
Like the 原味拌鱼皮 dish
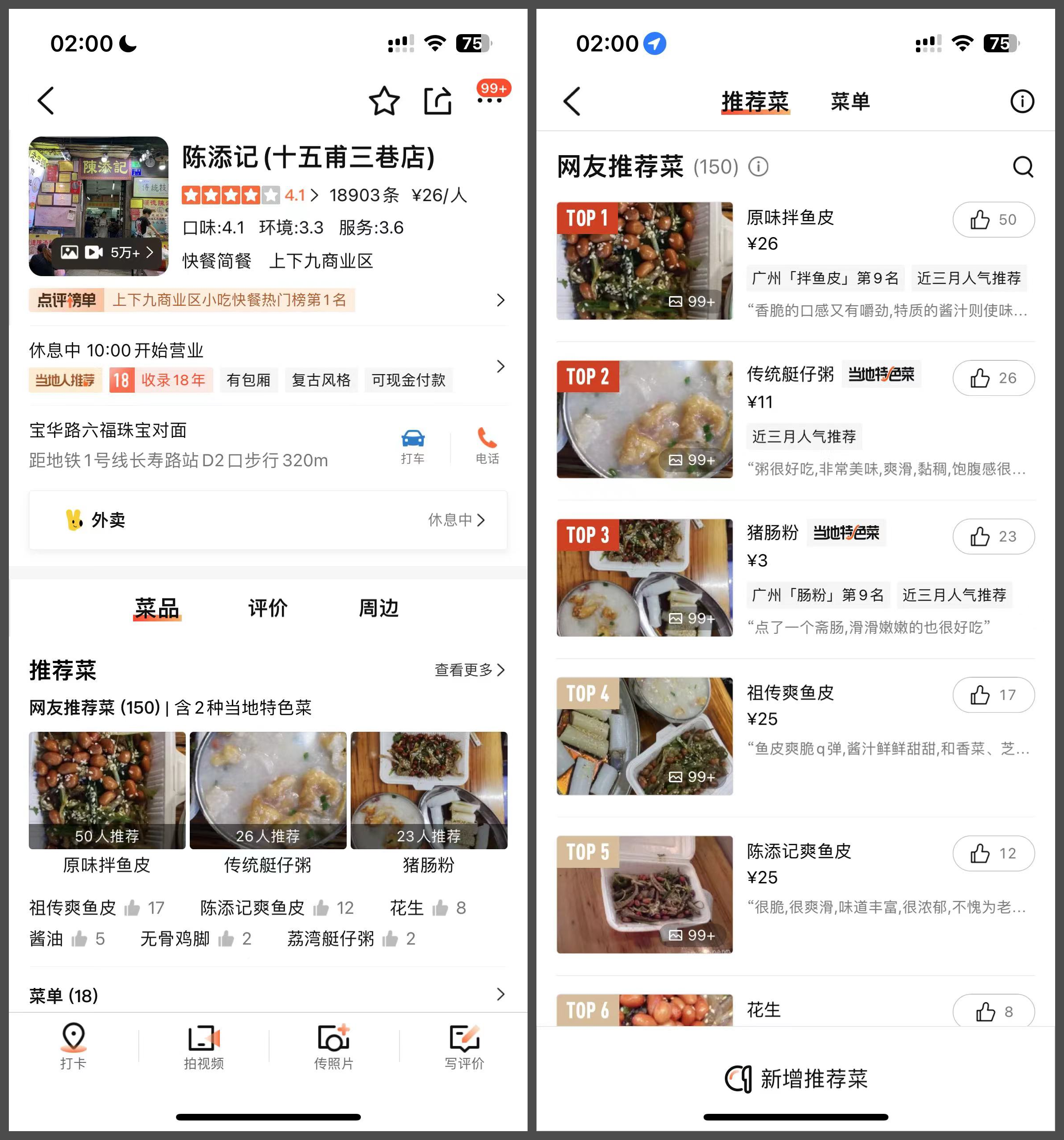[x=994, y=220]
